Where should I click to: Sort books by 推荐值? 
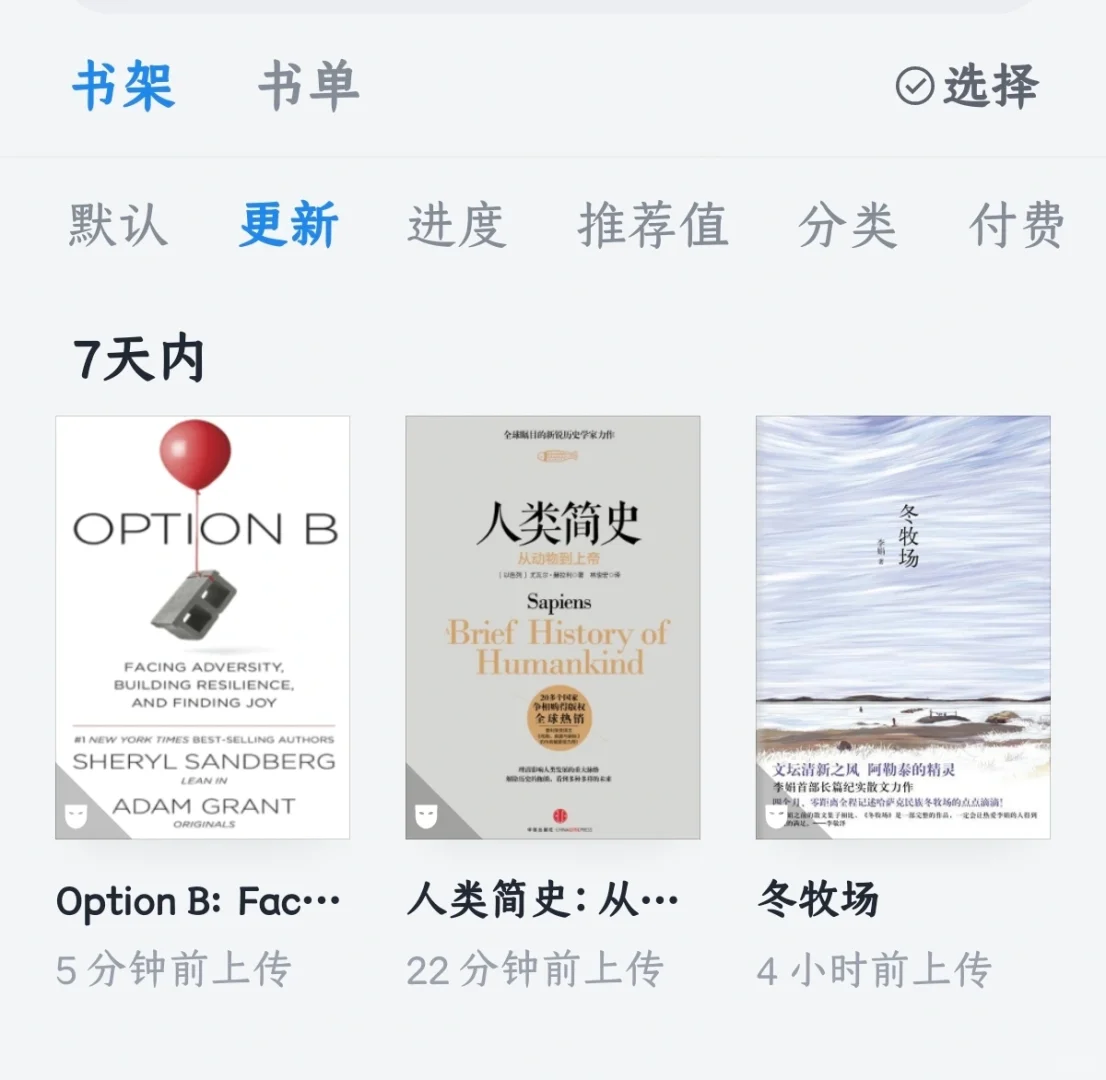[652, 225]
